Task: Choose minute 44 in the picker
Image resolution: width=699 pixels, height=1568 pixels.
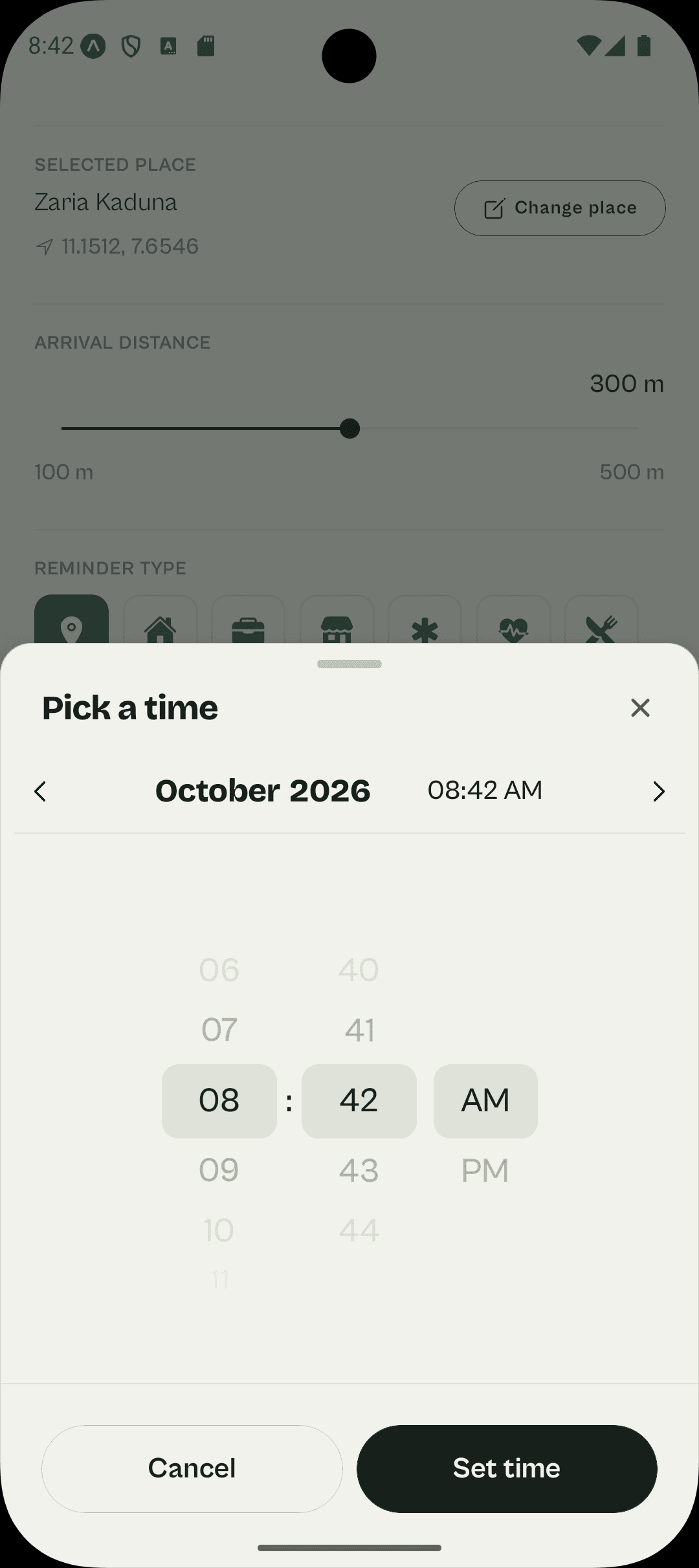Action: (359, 1230)
